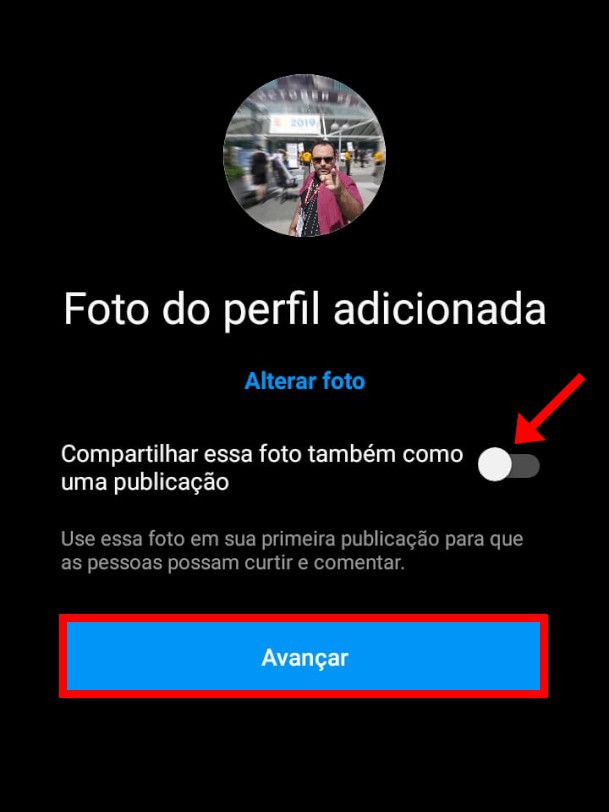Tap the Alterar foto link

click(x=304, y=381)
